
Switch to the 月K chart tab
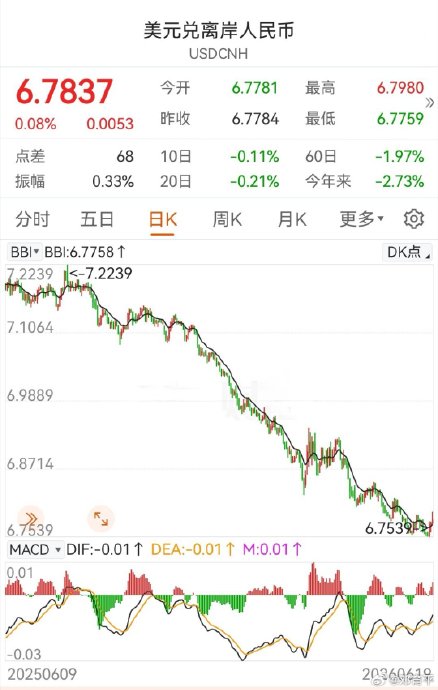(292, 219)
